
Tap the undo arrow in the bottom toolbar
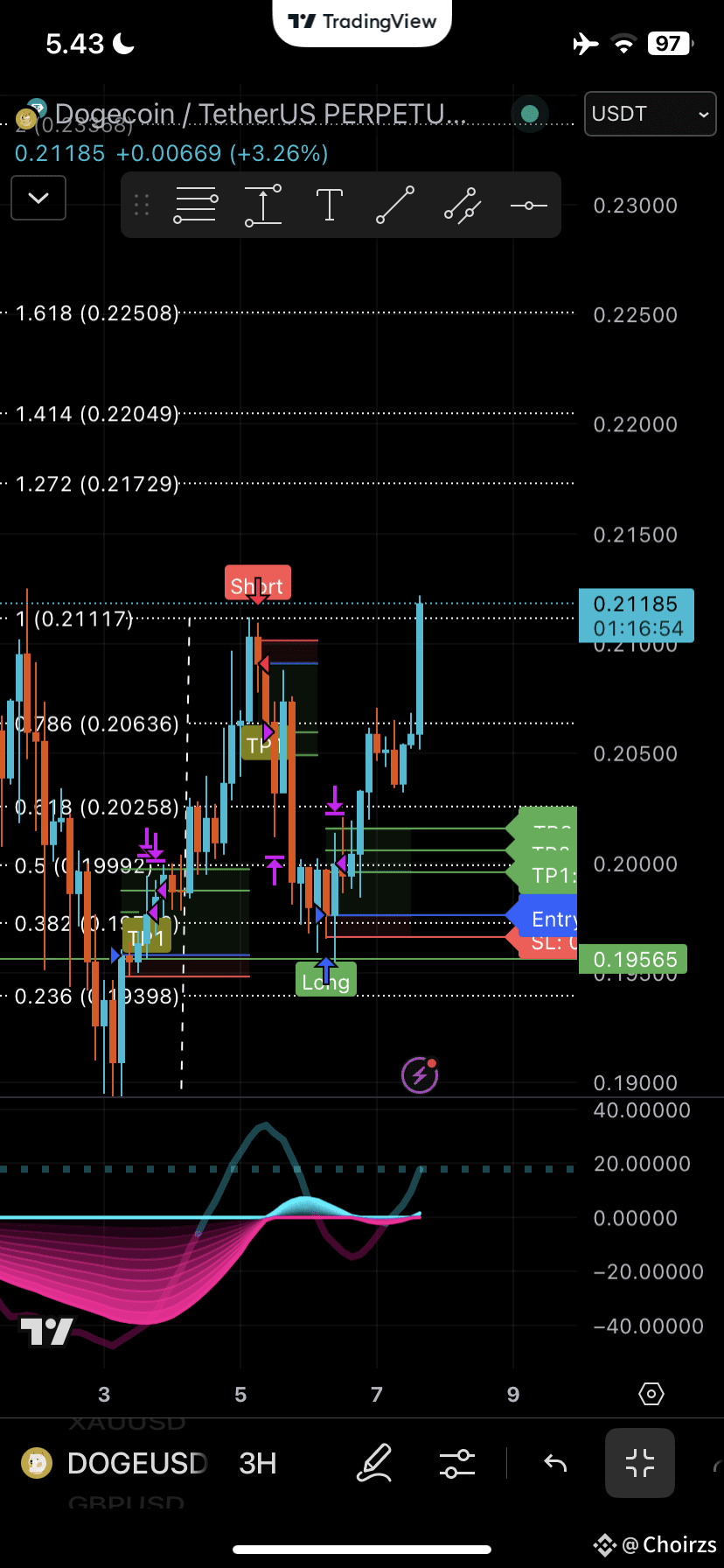[x=554, y=1462]
